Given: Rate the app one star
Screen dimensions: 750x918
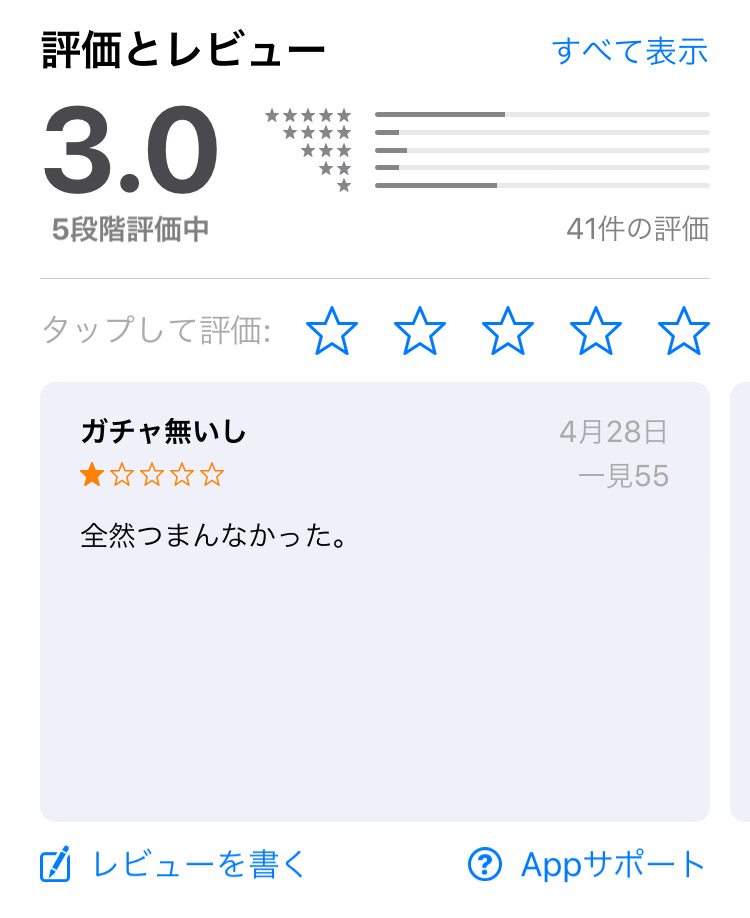Looking at the screenshot, I should click(331, 331).
